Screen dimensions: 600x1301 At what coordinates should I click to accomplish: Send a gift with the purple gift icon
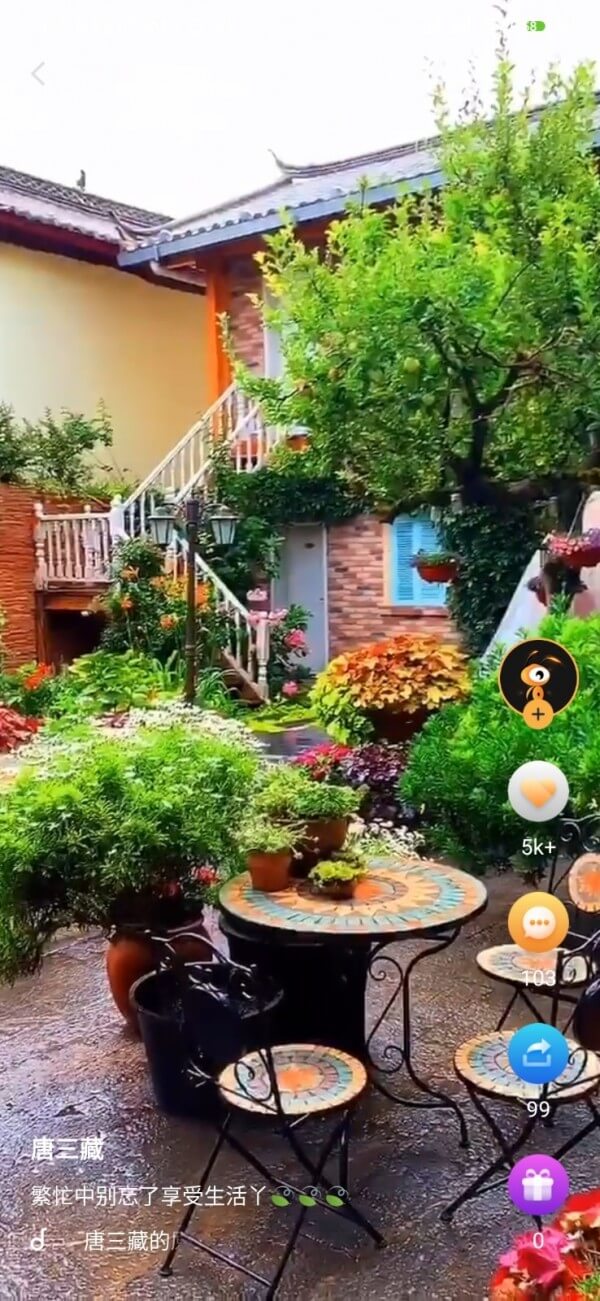538,1185
